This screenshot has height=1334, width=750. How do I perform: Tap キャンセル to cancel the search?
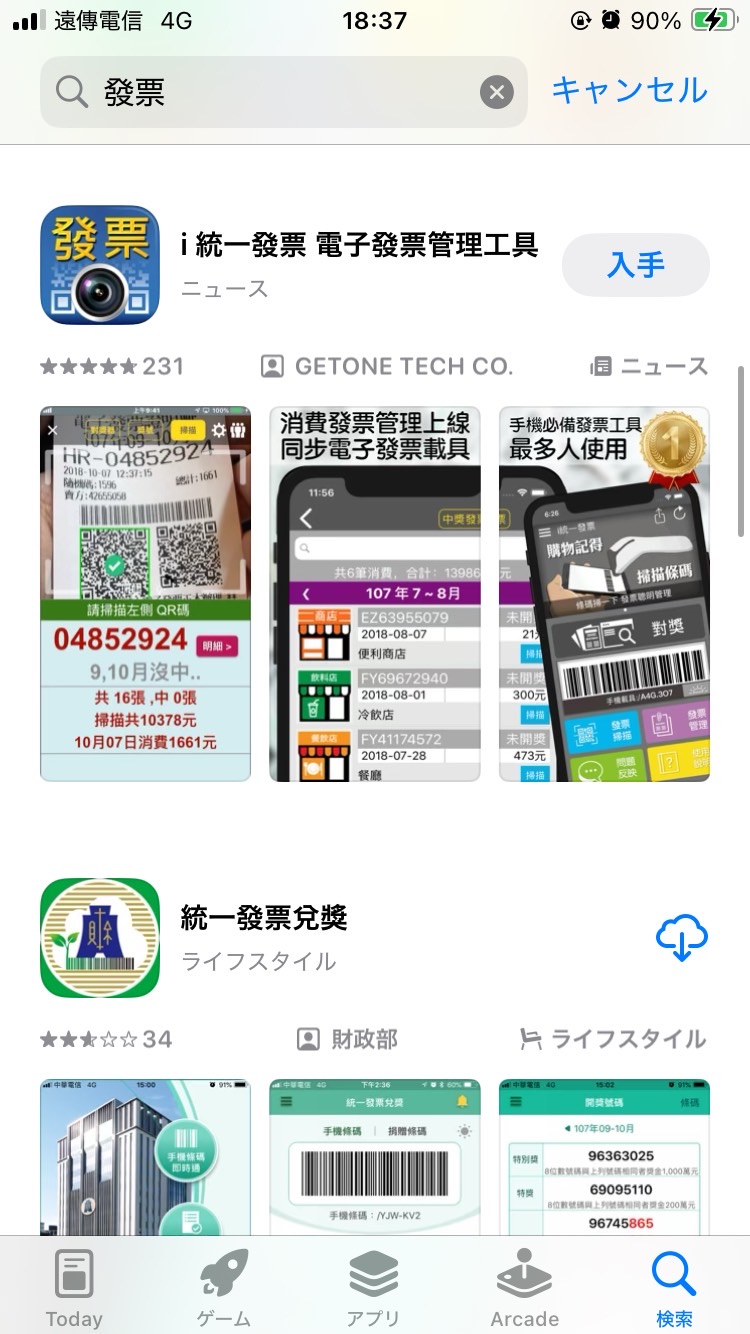pos(629,91)
